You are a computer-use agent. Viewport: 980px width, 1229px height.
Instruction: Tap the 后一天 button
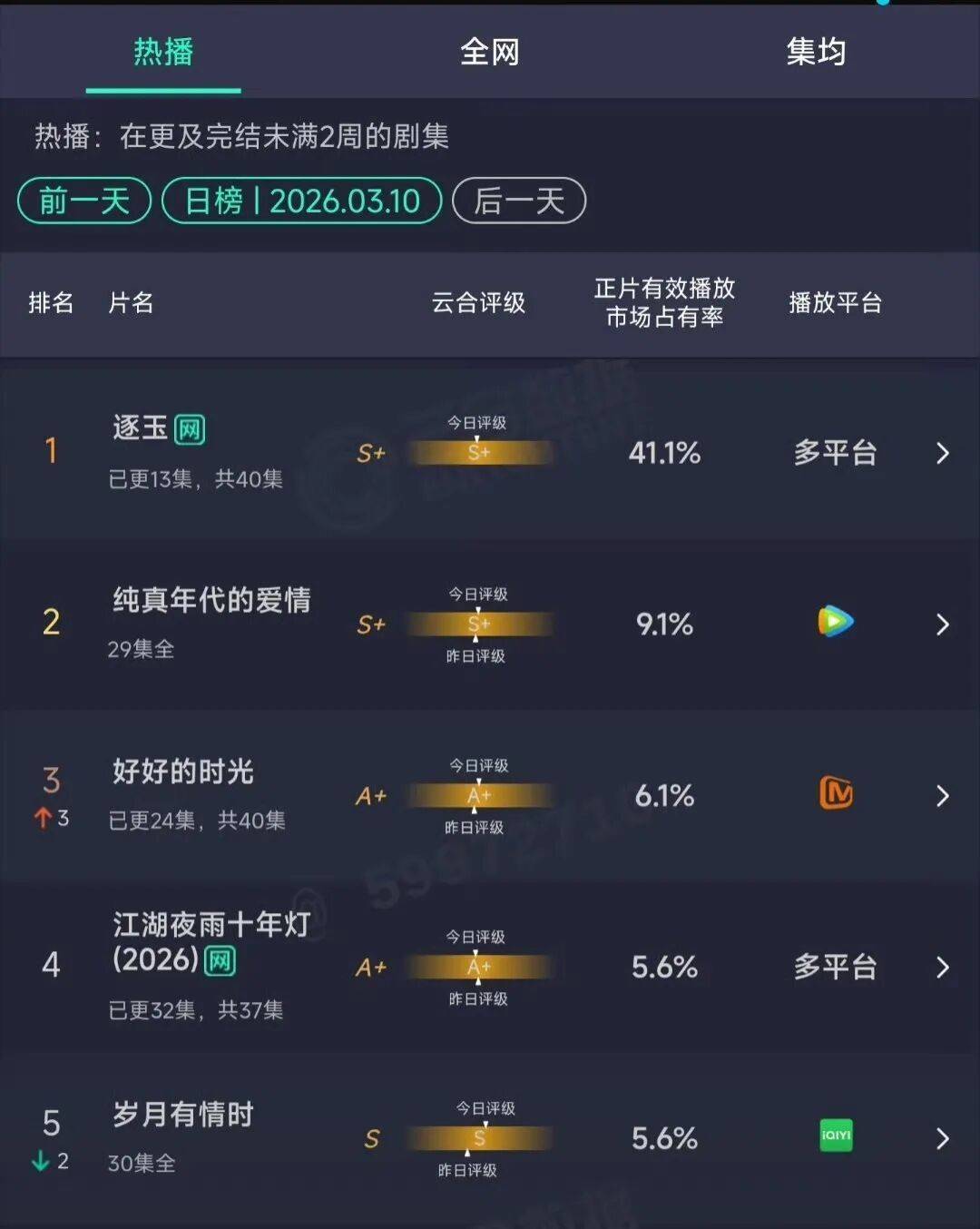[519, 201]
